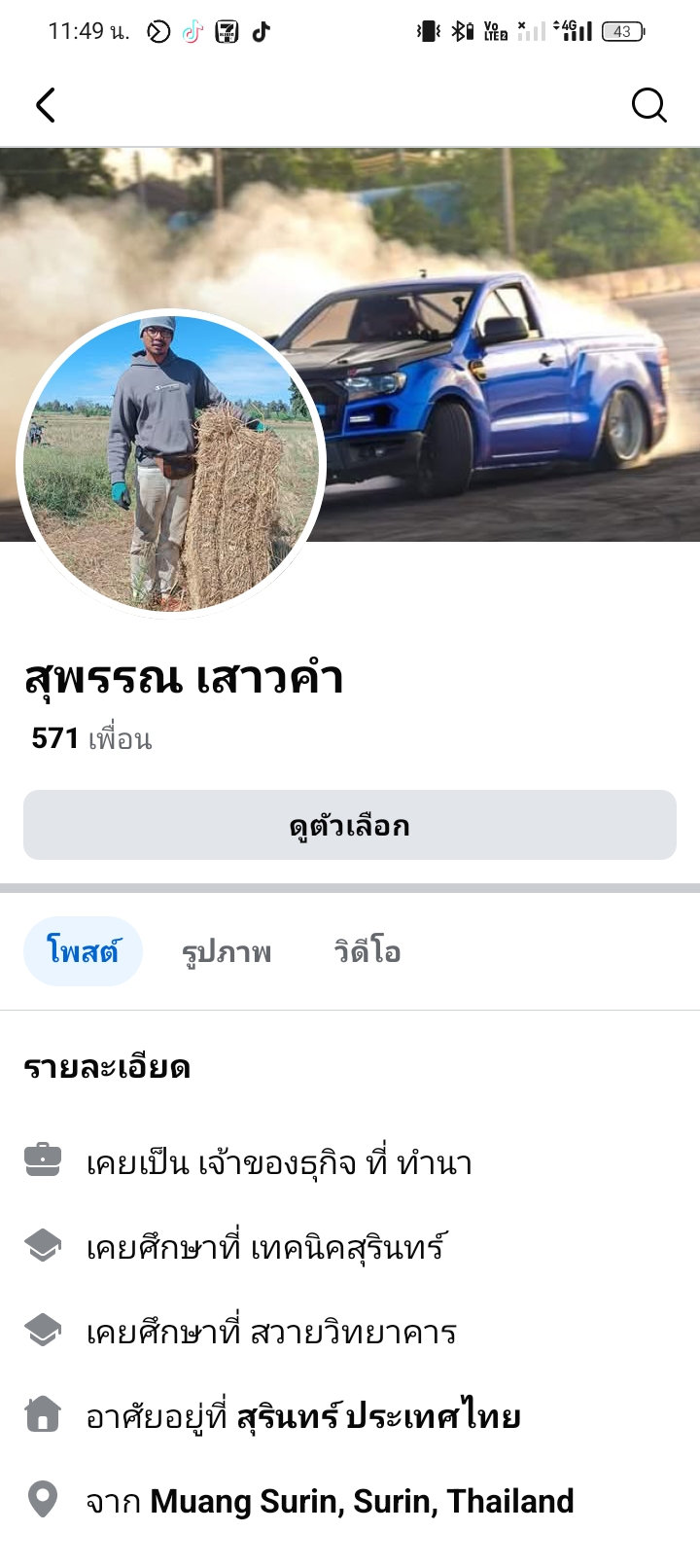
Task: Go back using the top-left arrow
Action: (46, 105)
